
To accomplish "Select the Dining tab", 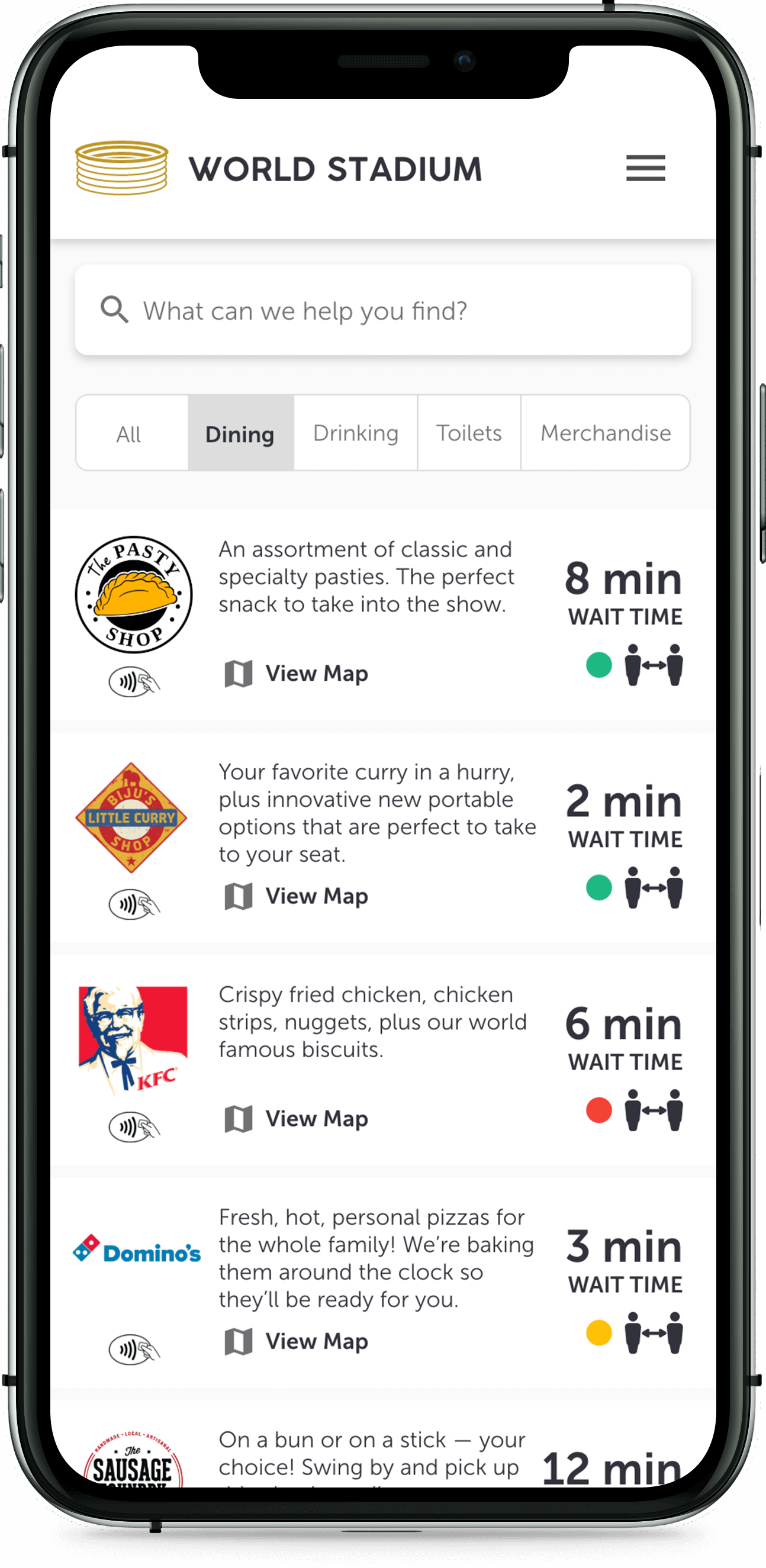I will click(x=240, y=434).
